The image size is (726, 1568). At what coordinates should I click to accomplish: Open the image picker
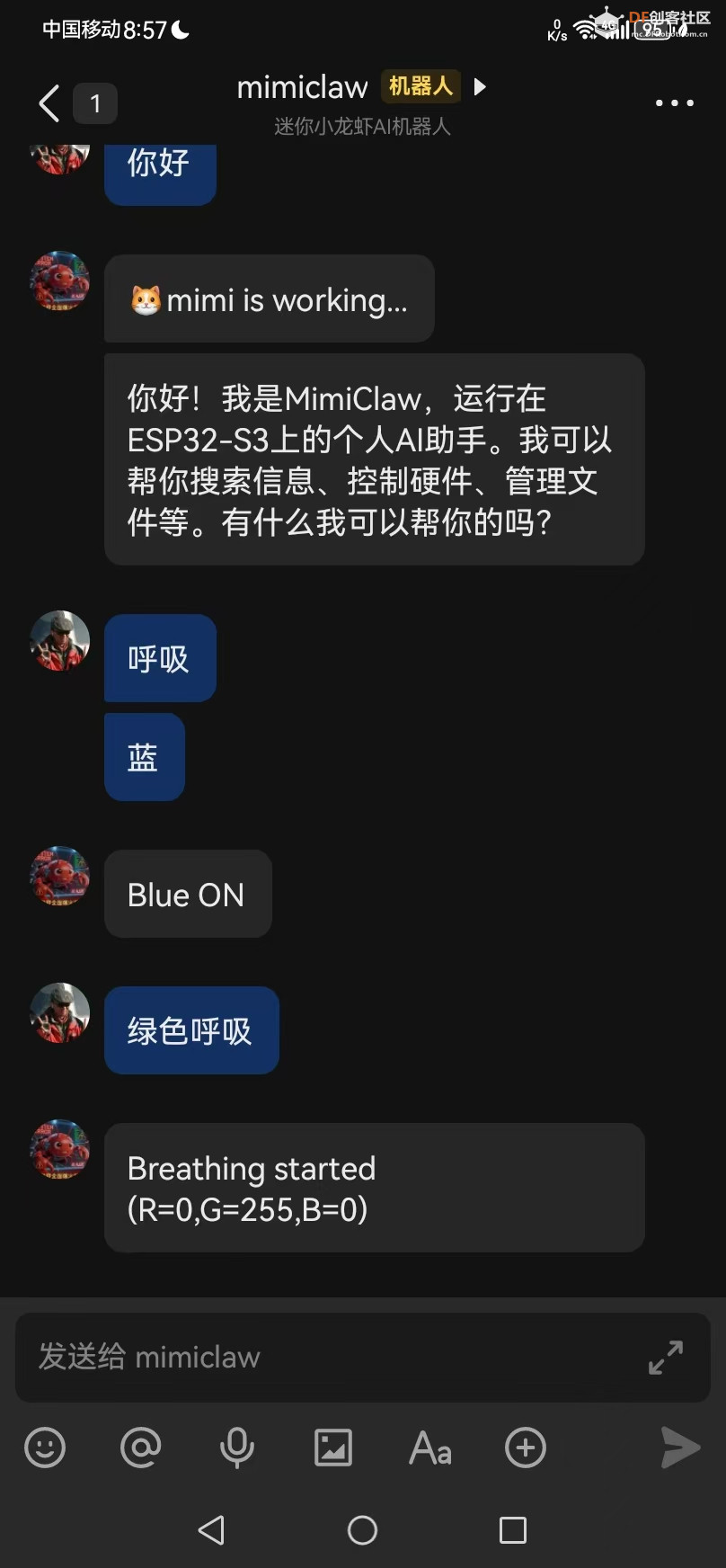pyautogui.click(x=333, y=1448)
